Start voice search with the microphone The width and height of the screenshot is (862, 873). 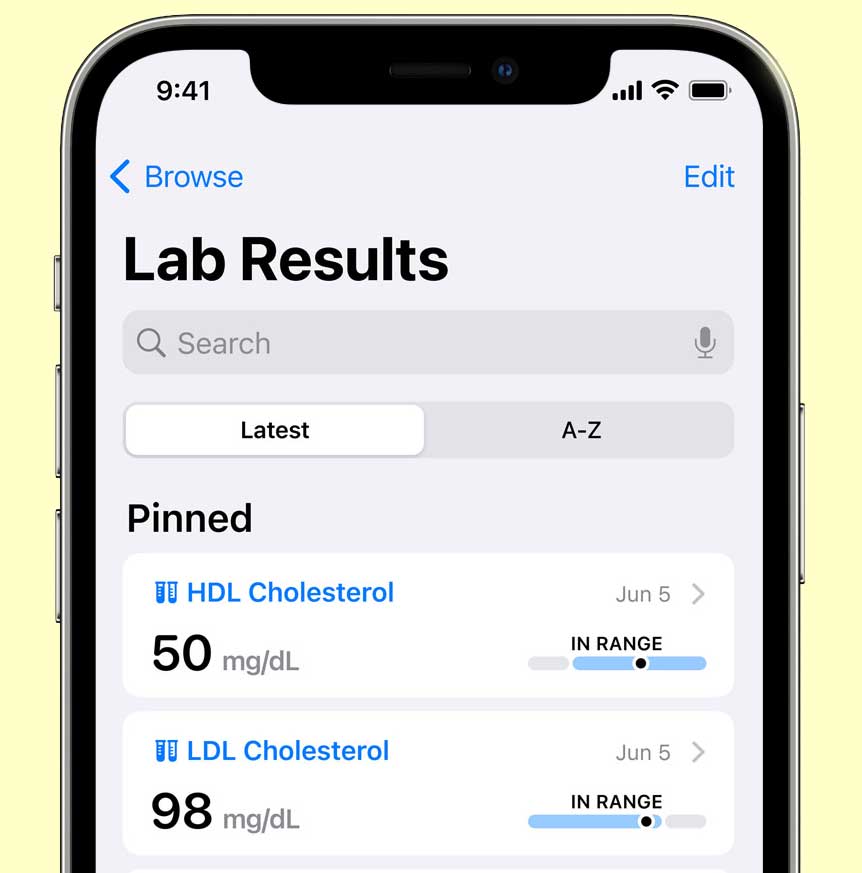705,343
